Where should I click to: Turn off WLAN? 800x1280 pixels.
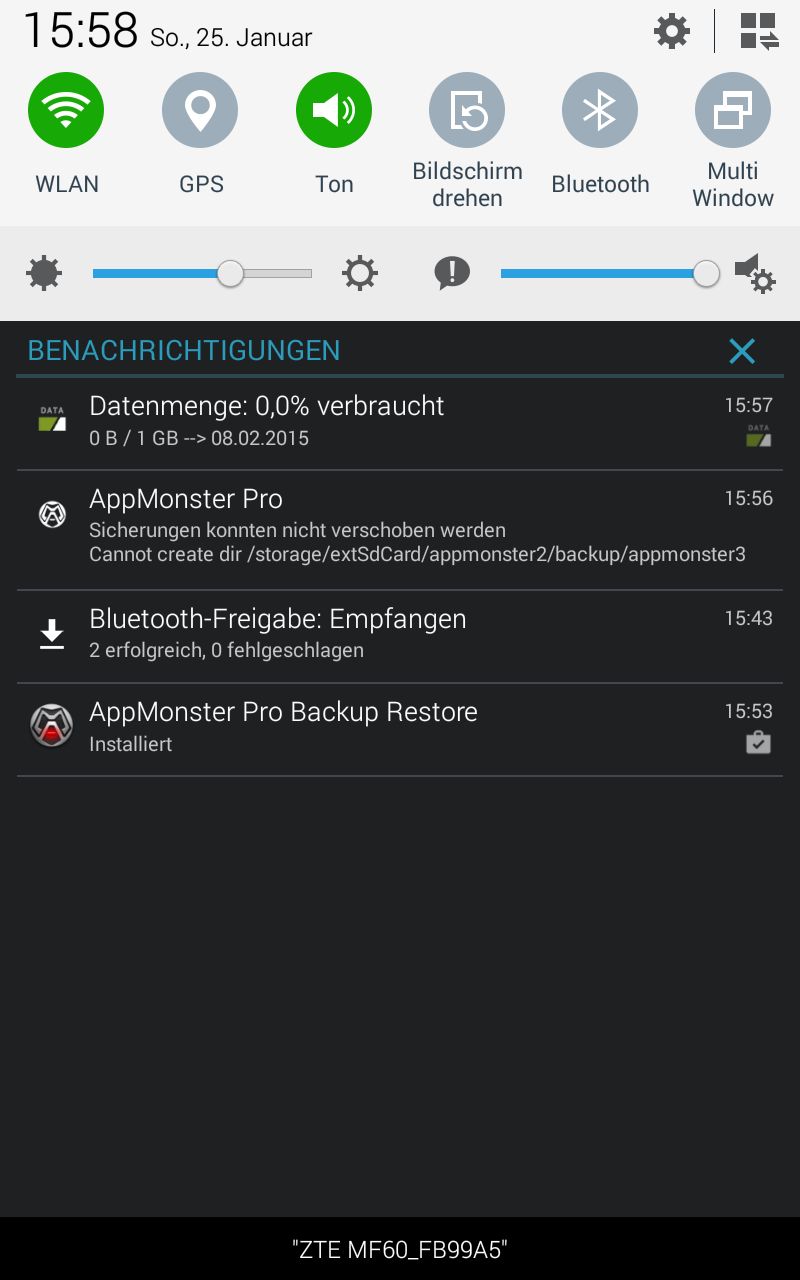point(66,110)
